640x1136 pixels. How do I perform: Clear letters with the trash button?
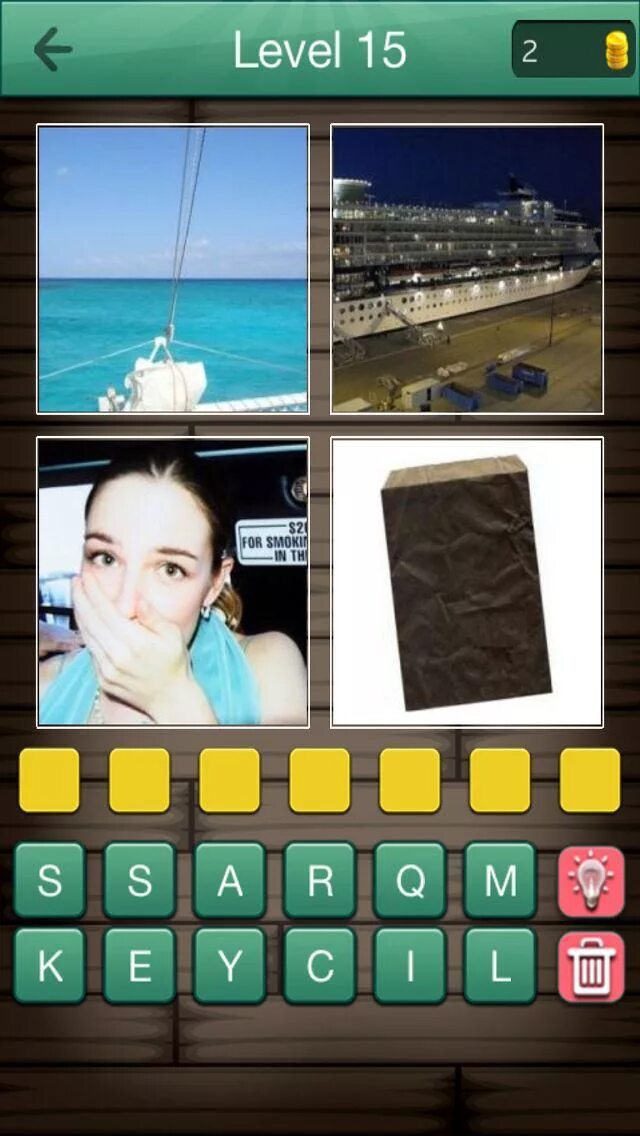[591, 967]
